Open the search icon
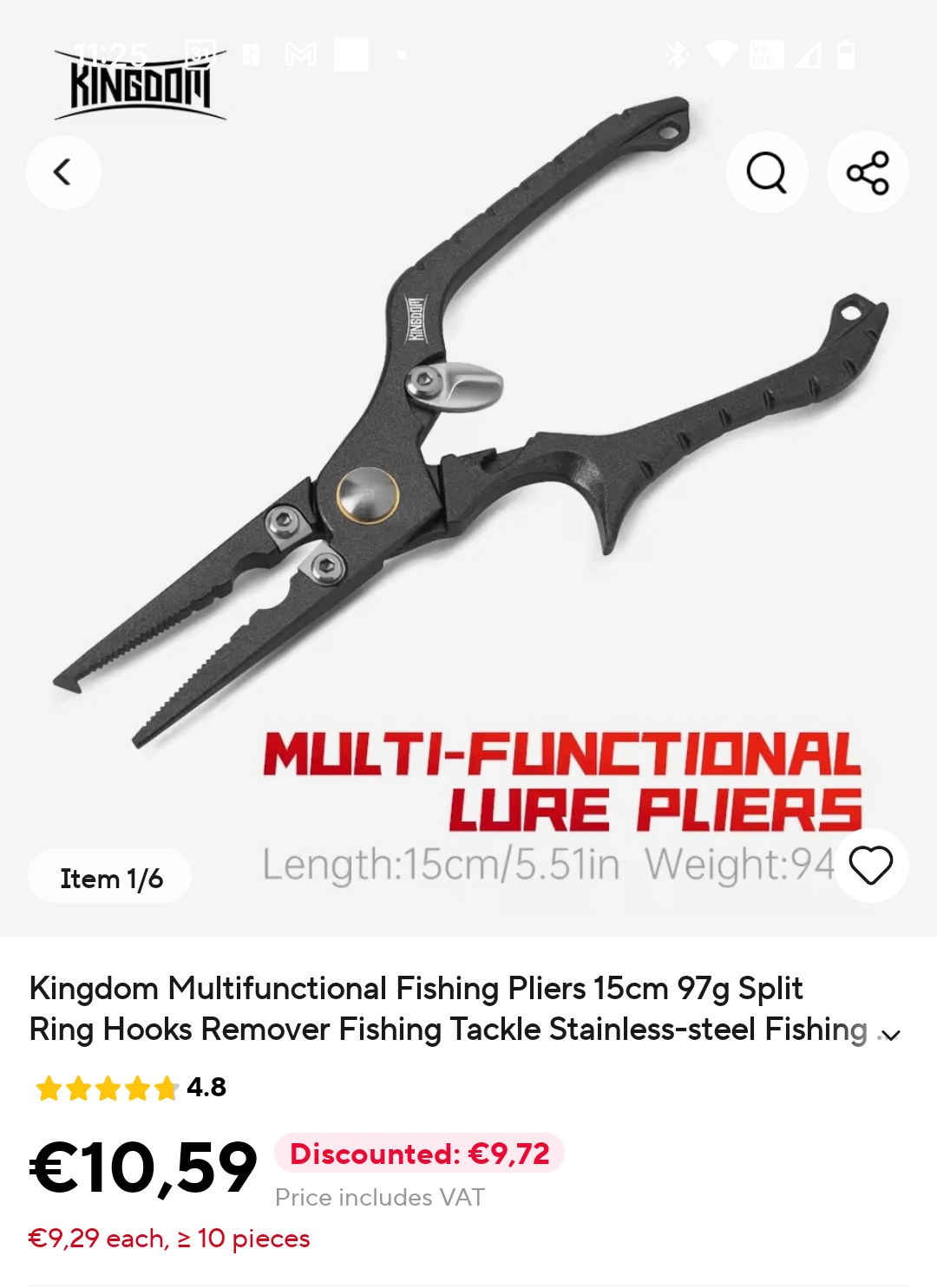The width and height of the screenshot is (937, 1288). 767,172
